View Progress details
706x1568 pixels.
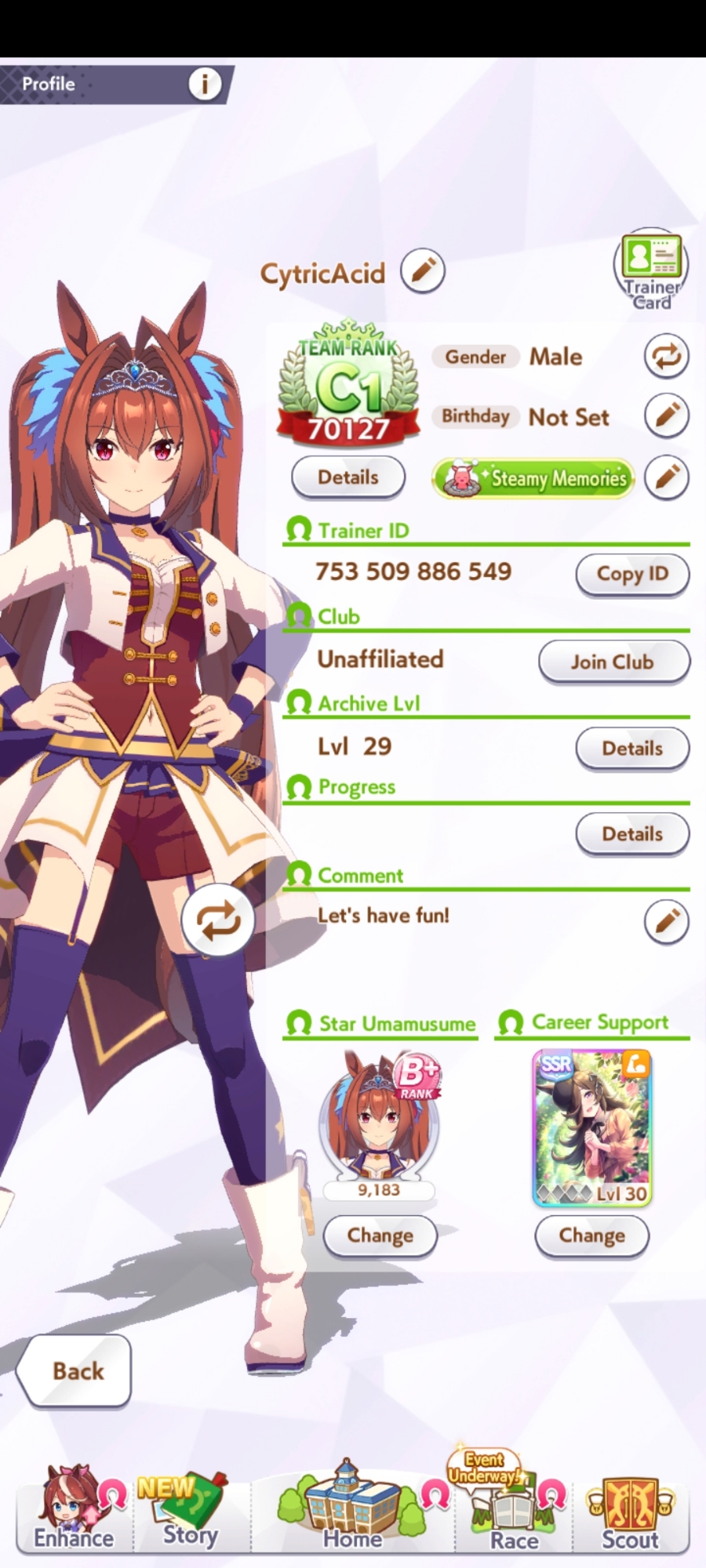[632, 833]
